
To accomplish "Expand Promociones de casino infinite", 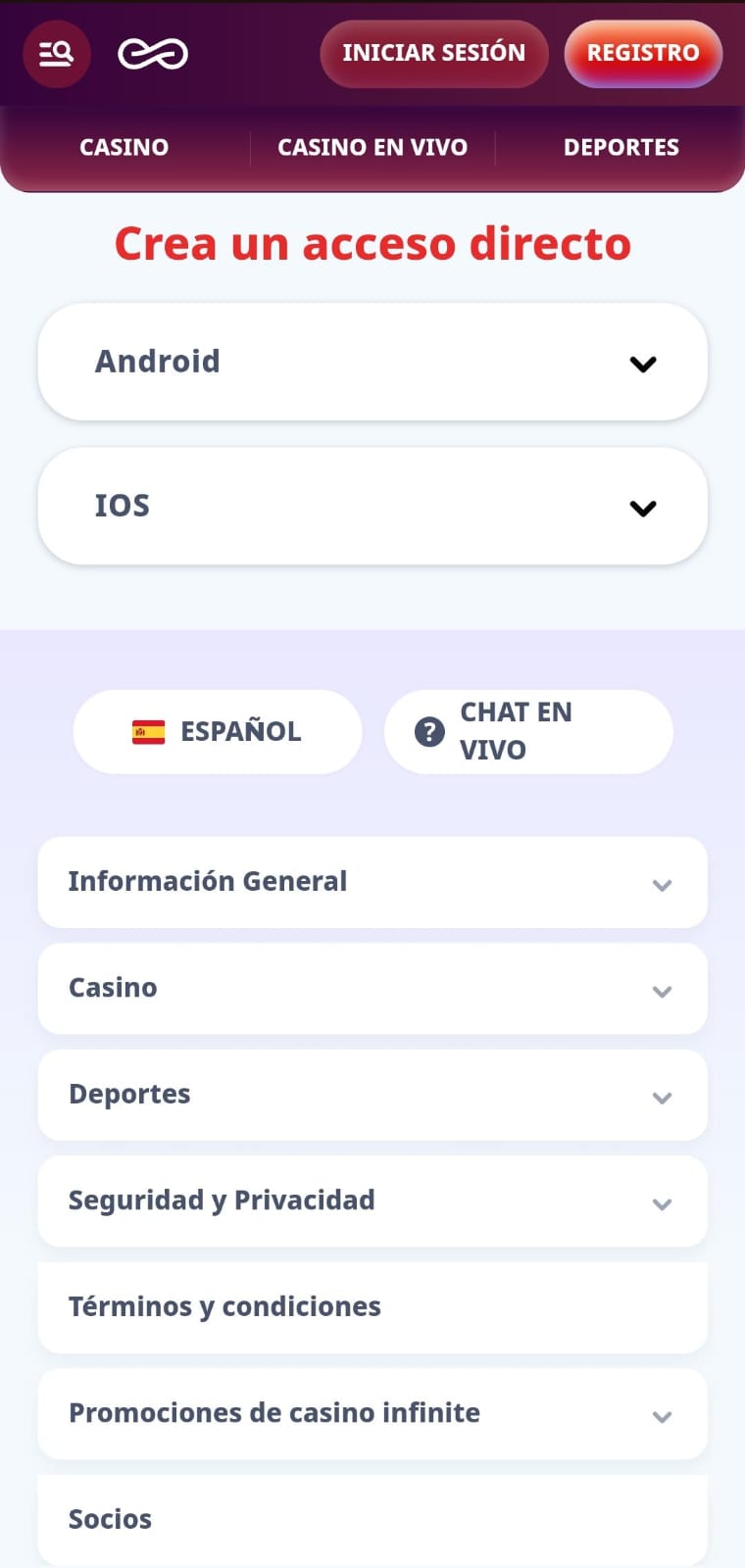I will coord(372,1413).
